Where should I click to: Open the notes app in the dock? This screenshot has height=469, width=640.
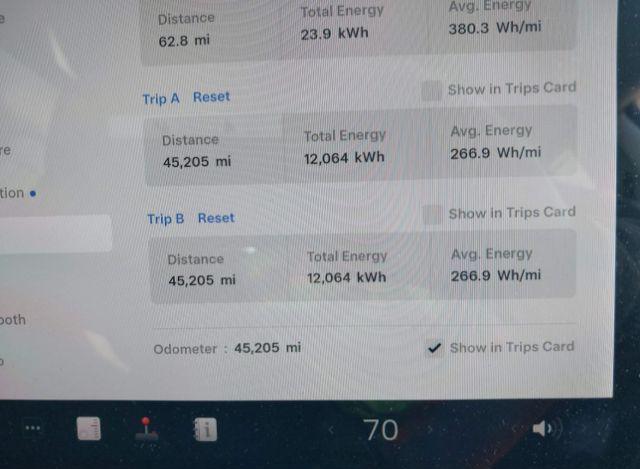point(89,429)
